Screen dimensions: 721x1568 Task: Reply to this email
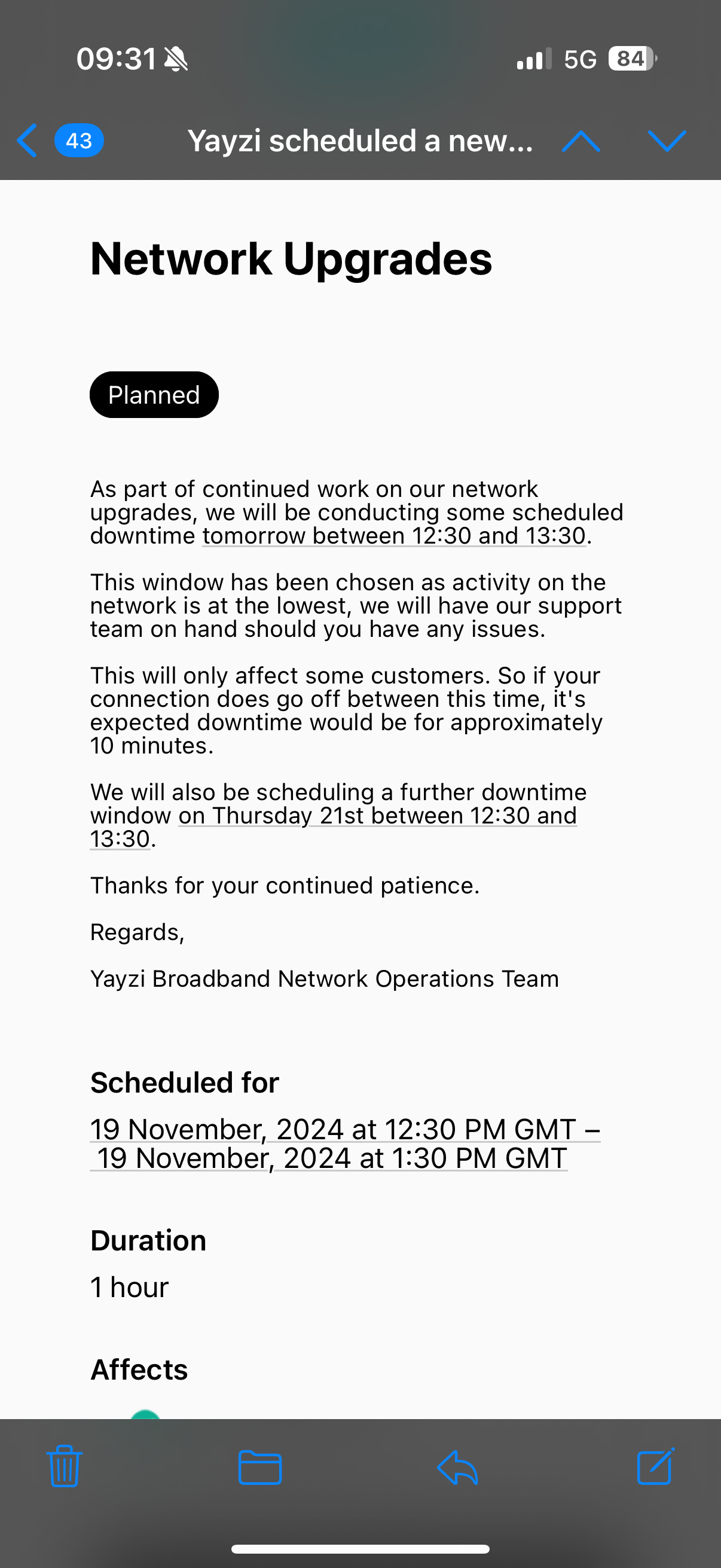point(457,1467)
